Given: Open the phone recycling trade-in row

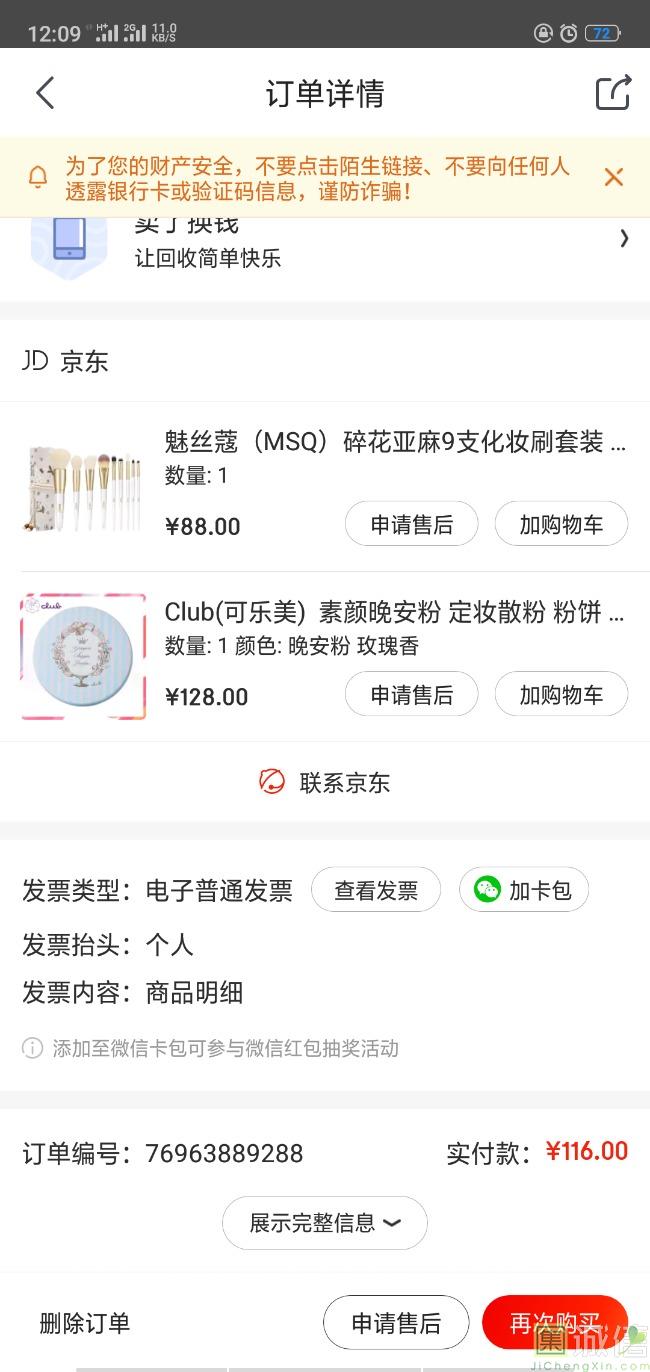Looking at the screenshot, I should click(x=325, y=245).
